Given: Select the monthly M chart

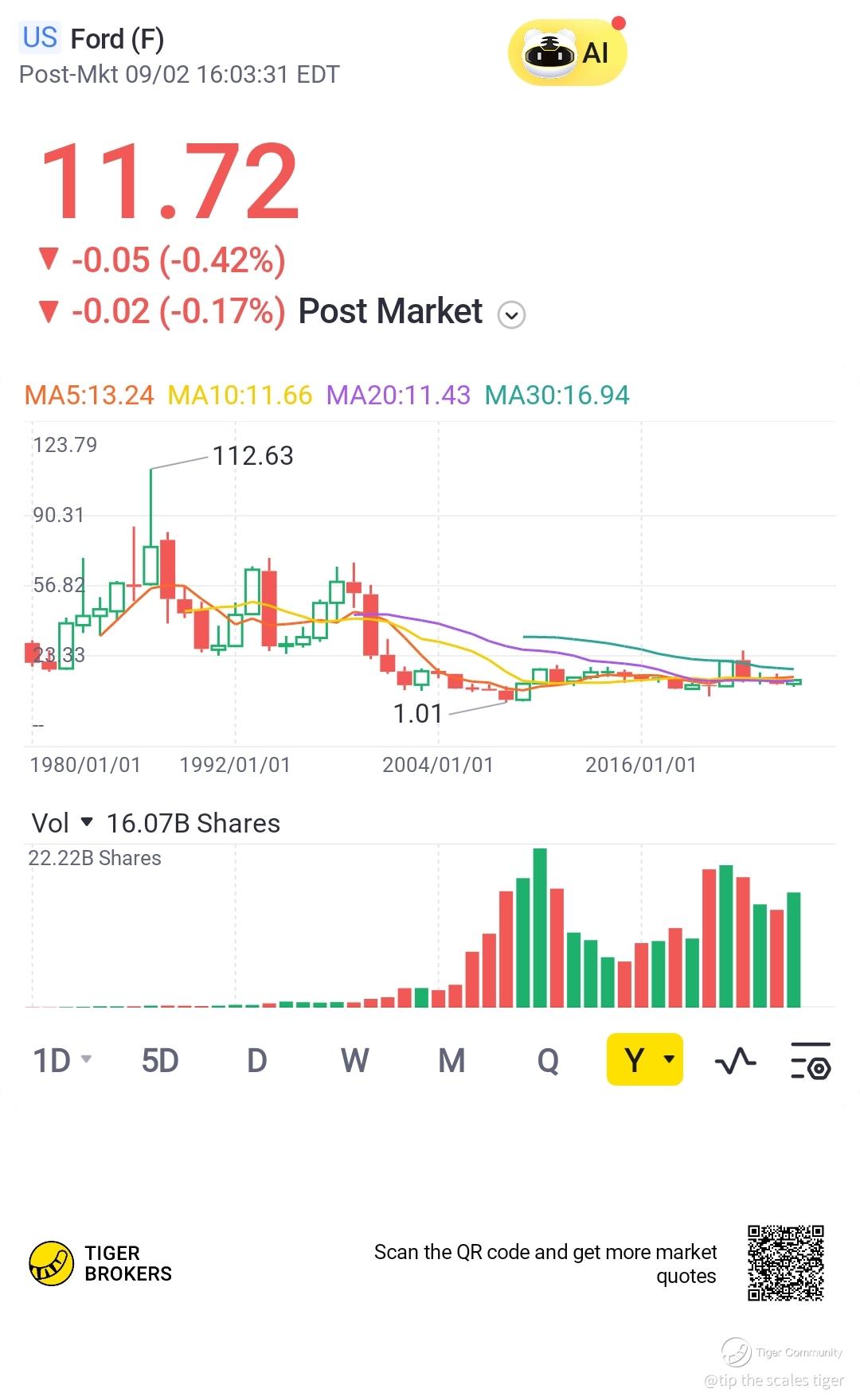Looking at the screenshot, I should (x=451, y=1060).
